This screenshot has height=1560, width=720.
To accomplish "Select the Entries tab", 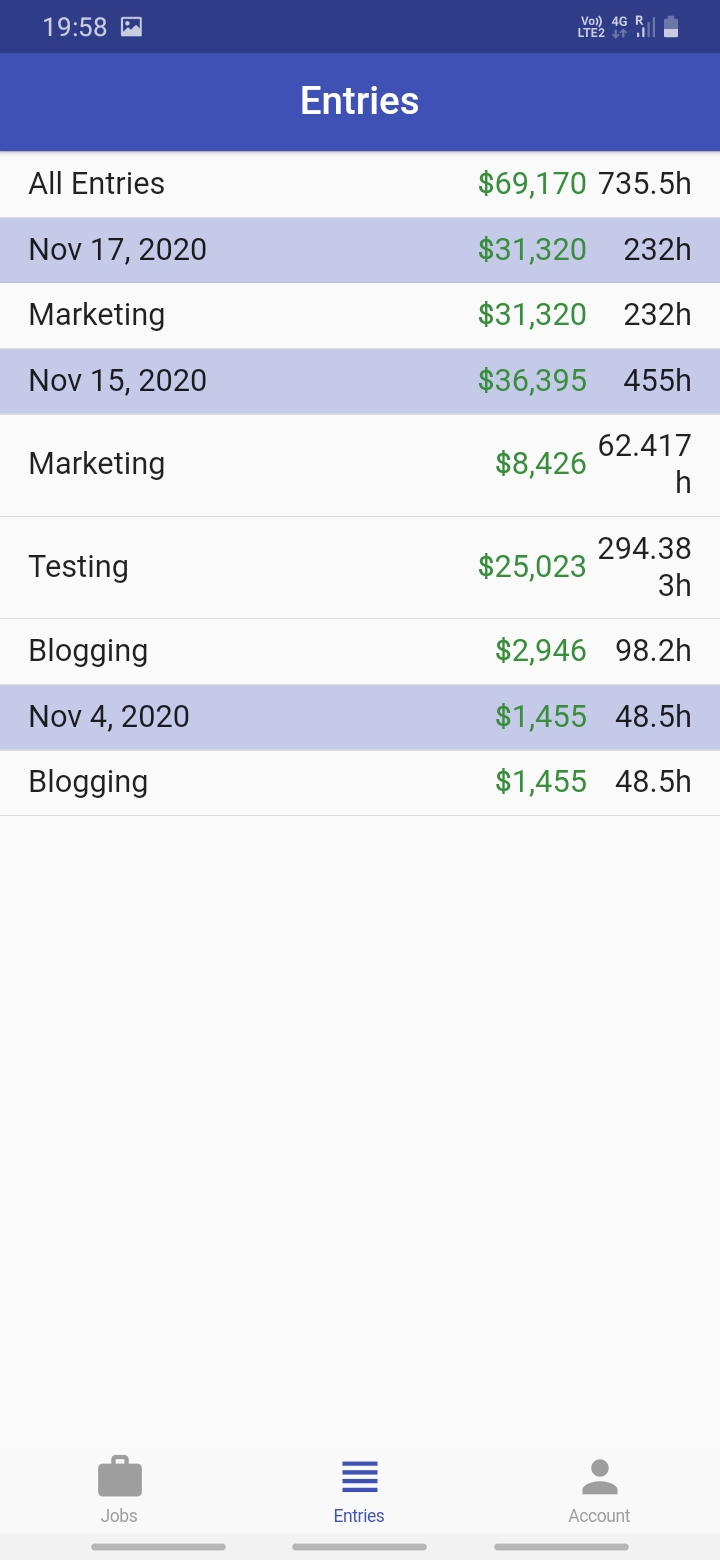I will (x=359, y=1489).
